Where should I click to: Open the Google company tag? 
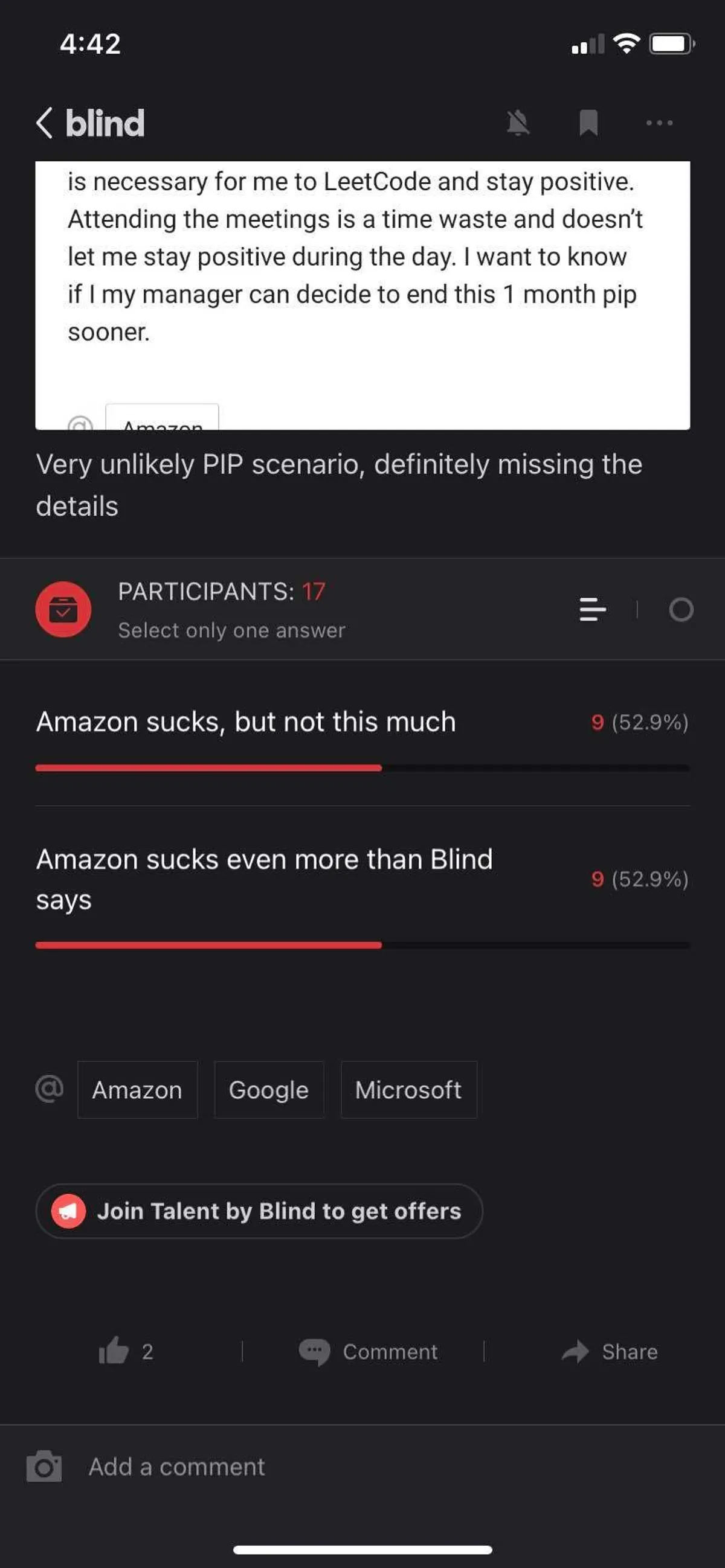pos(269,1090)
